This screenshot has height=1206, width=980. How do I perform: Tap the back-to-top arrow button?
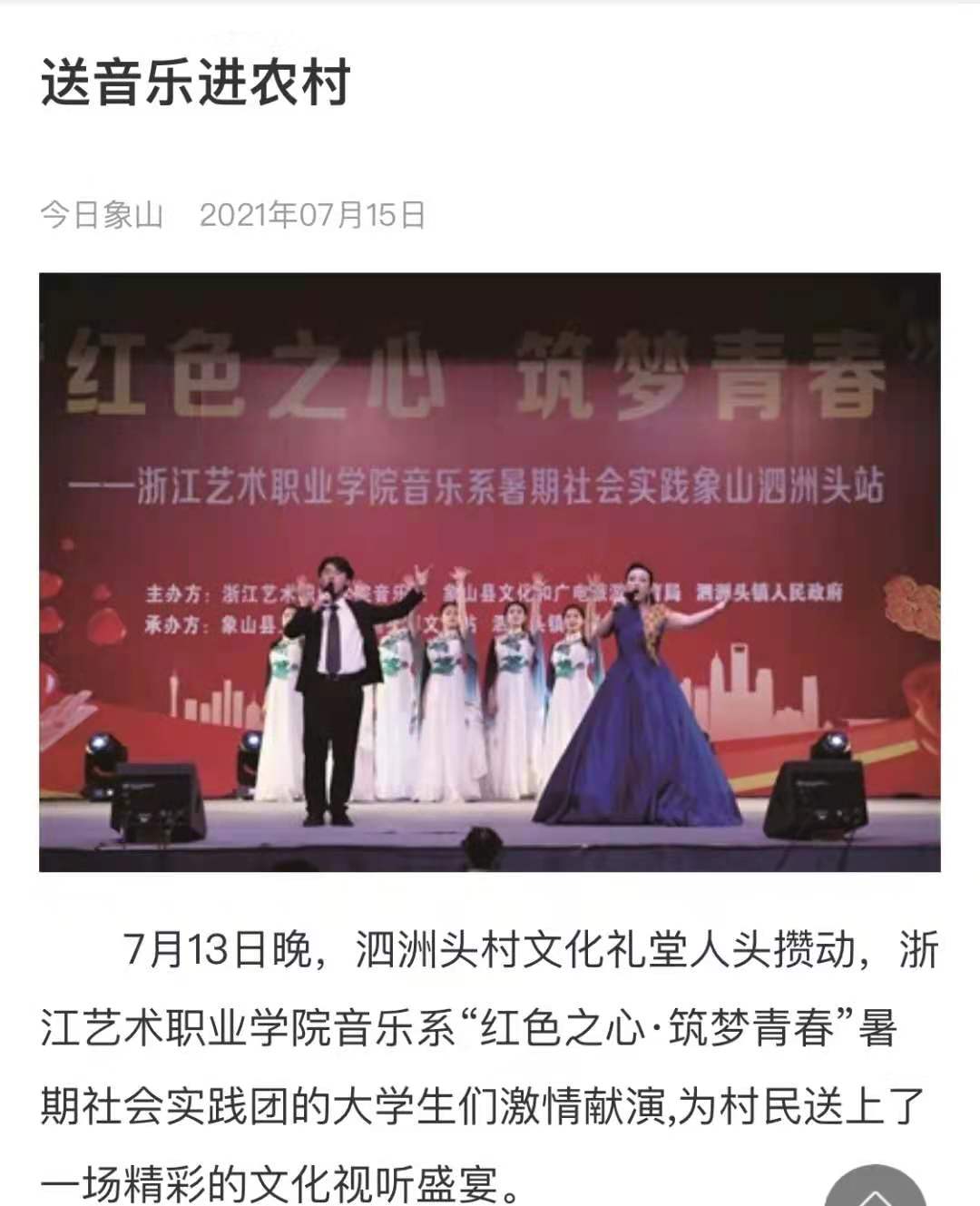875,1189
